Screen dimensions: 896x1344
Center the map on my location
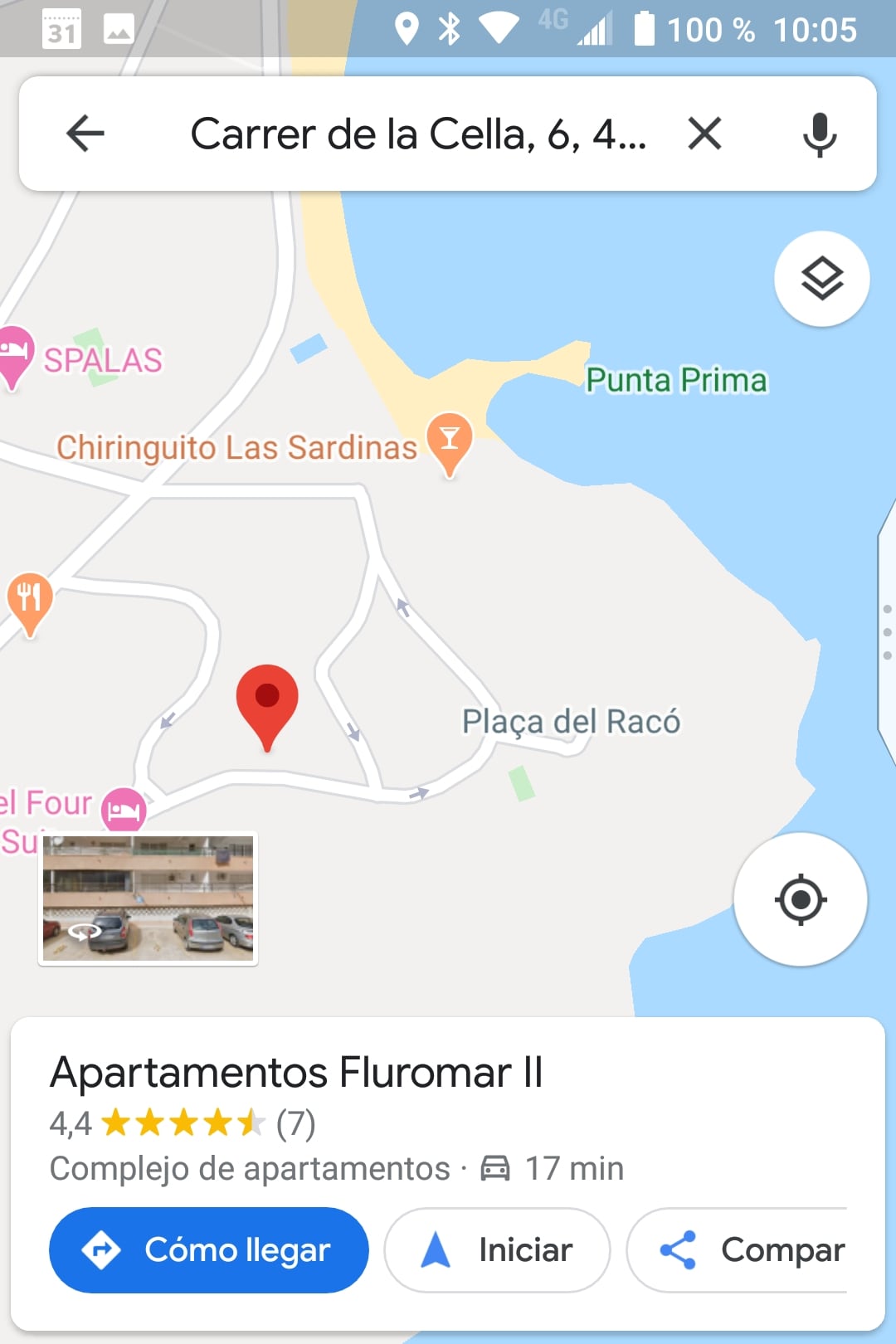800,899
